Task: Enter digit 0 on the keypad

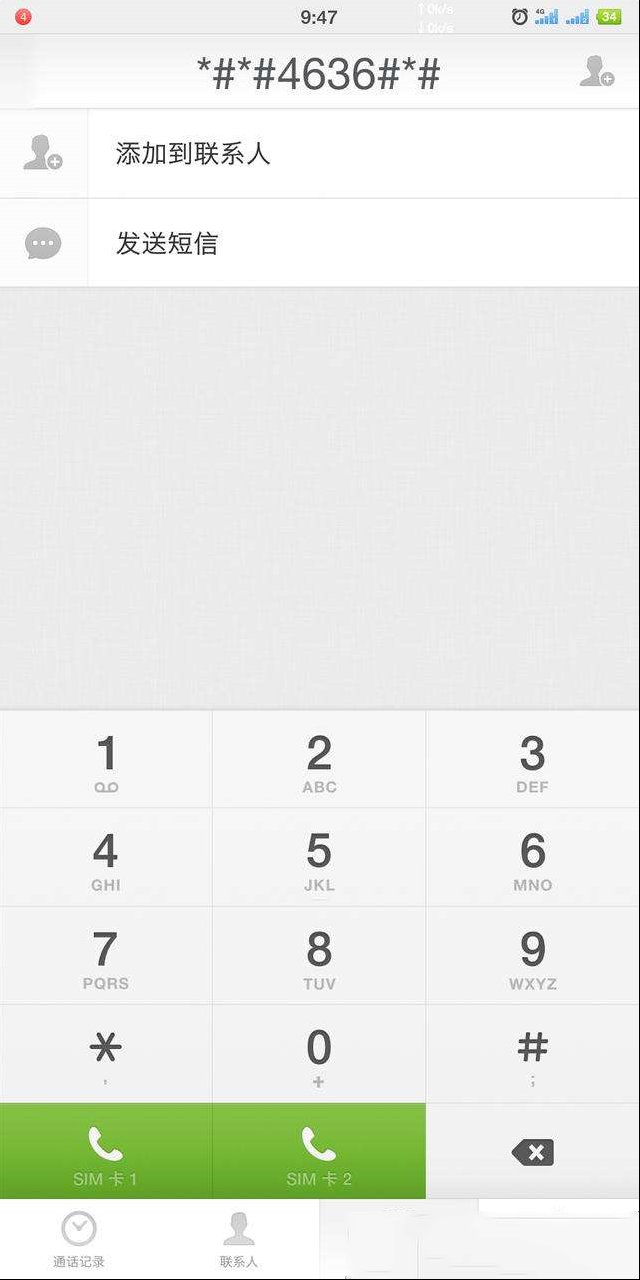Action: (319, 1054)
